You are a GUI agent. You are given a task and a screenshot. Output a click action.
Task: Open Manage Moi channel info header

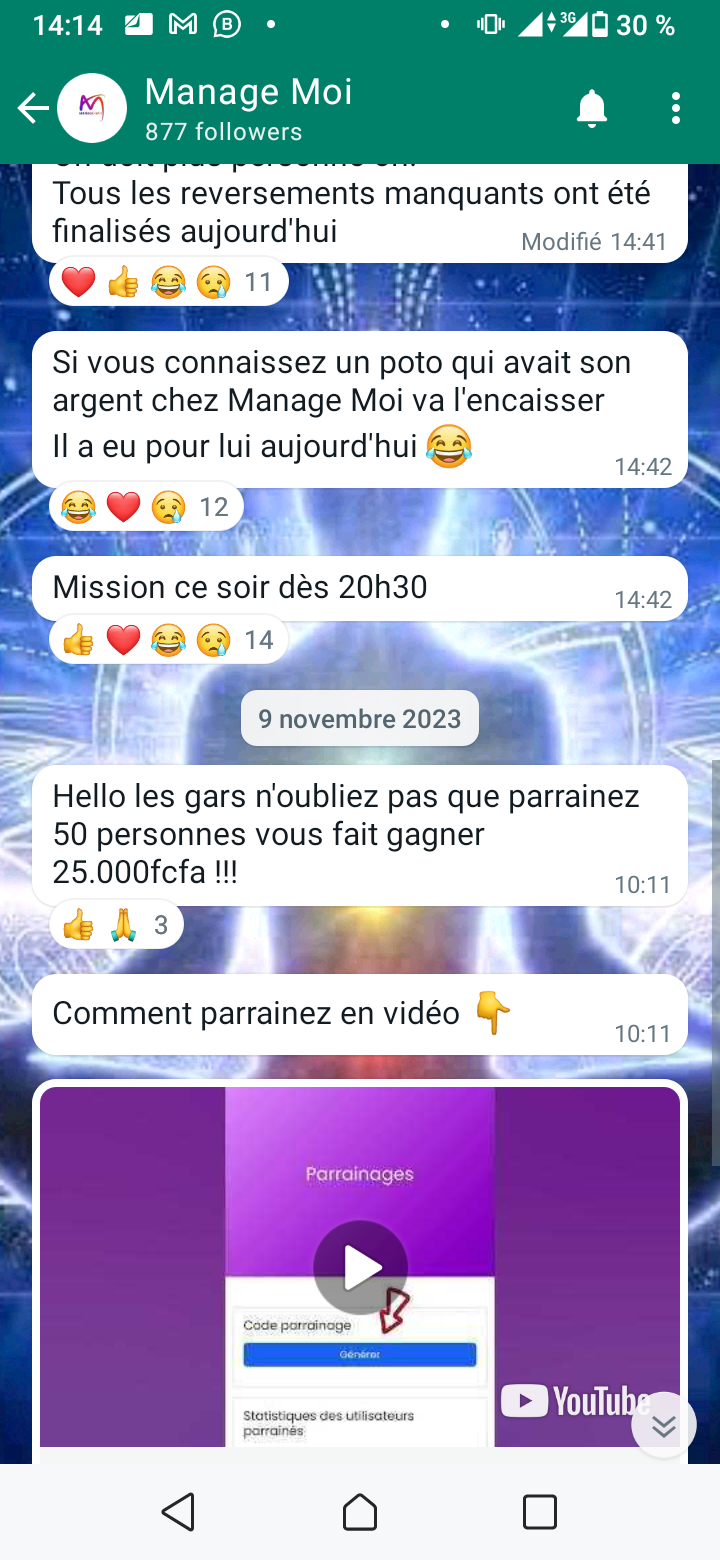click(248, 108)
